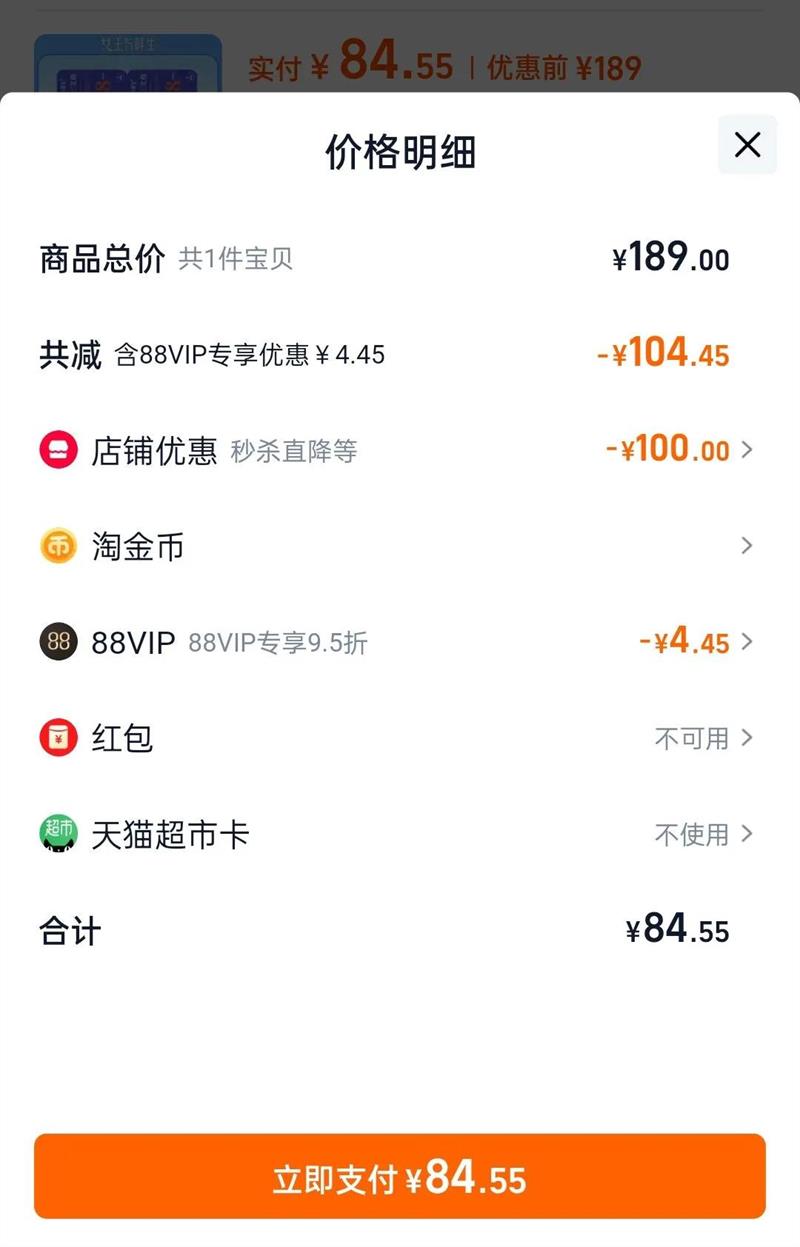The height and width of the screenshot is (1247, 800).
Task: Open the 淘金币 coins row
Action: pyautogui.click(x=400, y=546)
